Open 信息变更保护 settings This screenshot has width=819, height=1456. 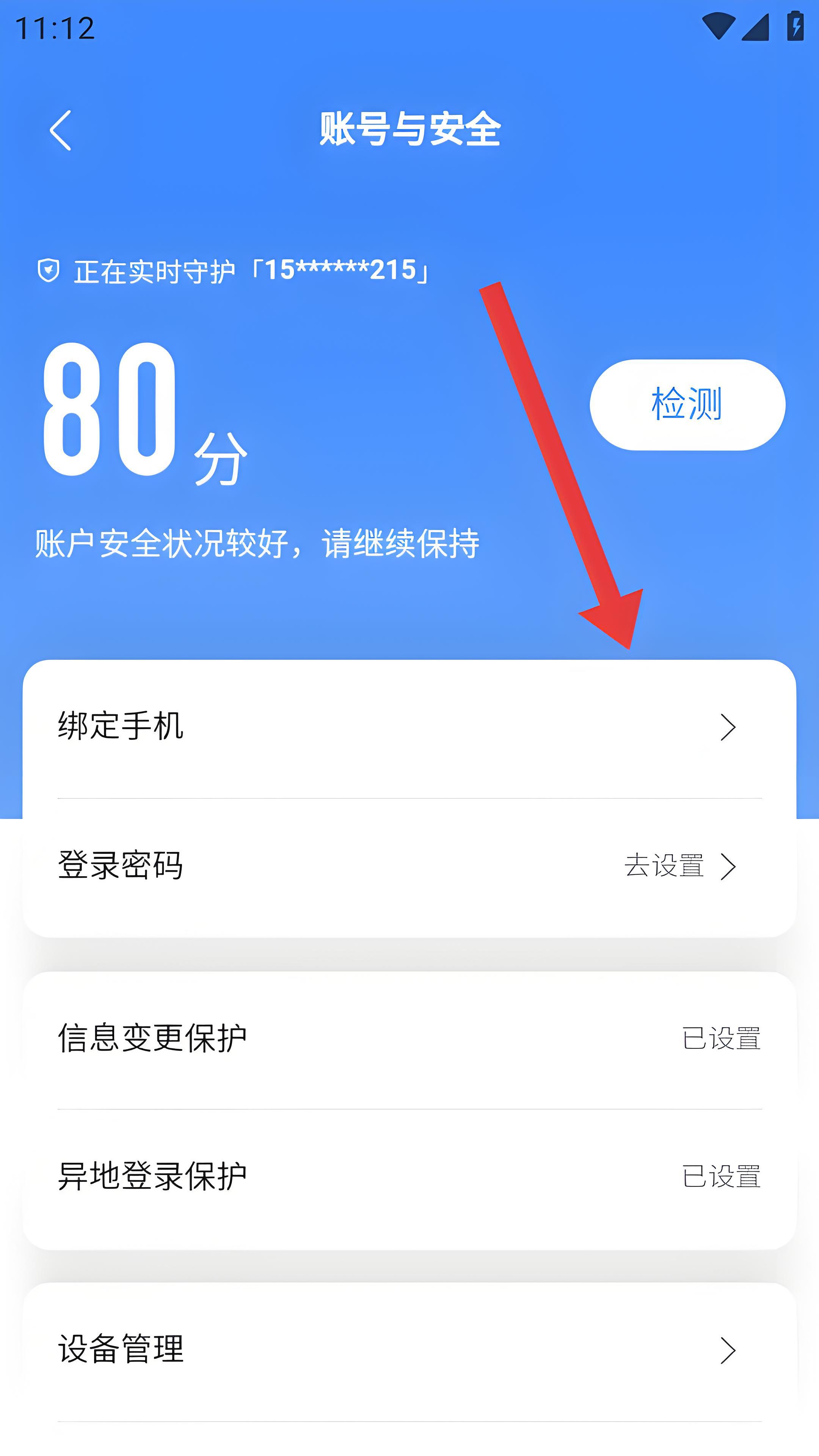[x=409, y=1039]
